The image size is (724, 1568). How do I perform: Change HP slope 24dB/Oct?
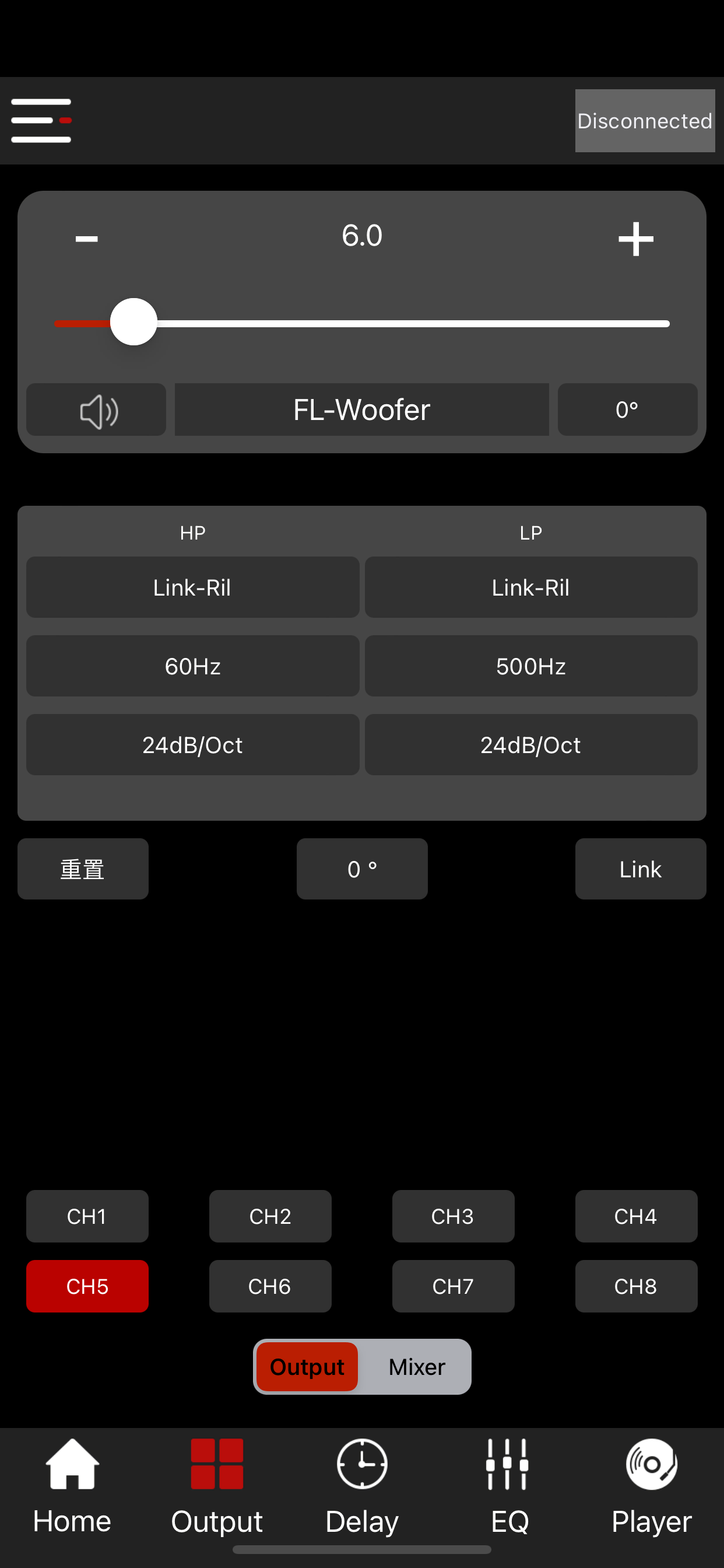click(x=192, y=744)
